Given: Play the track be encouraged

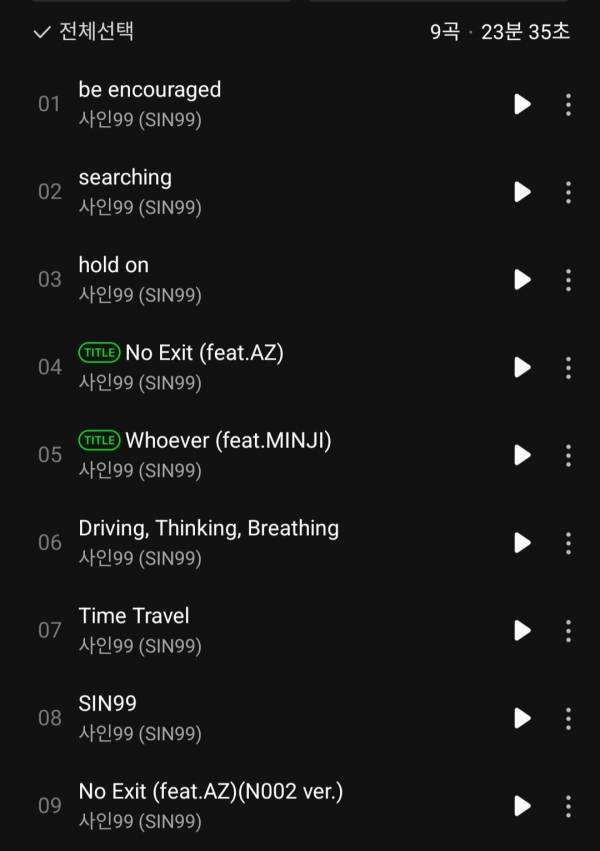Looking at the screenshot, I should pyautogui.click(x=522, y=104).
